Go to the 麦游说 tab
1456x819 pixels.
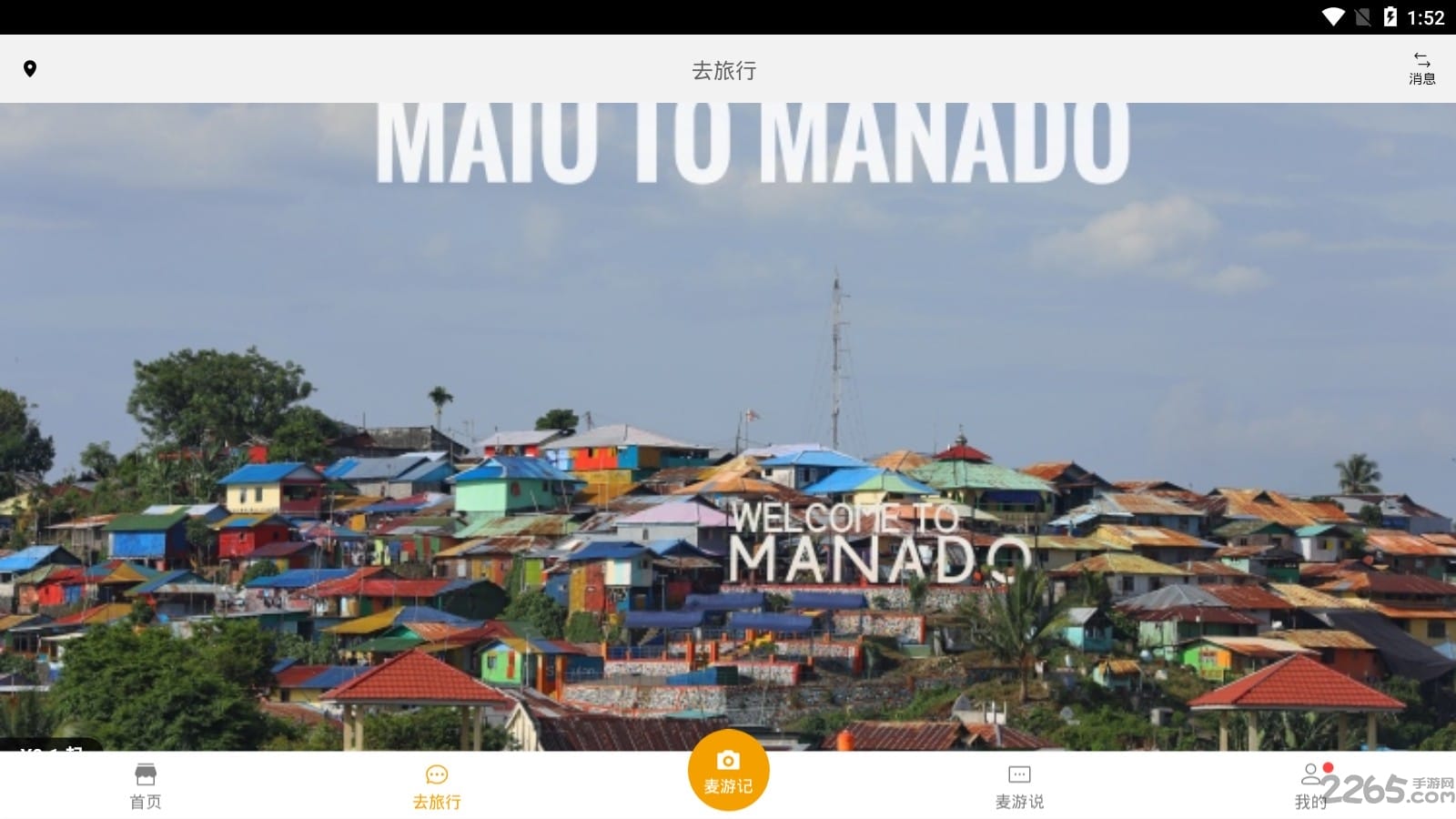point(1019,786)
